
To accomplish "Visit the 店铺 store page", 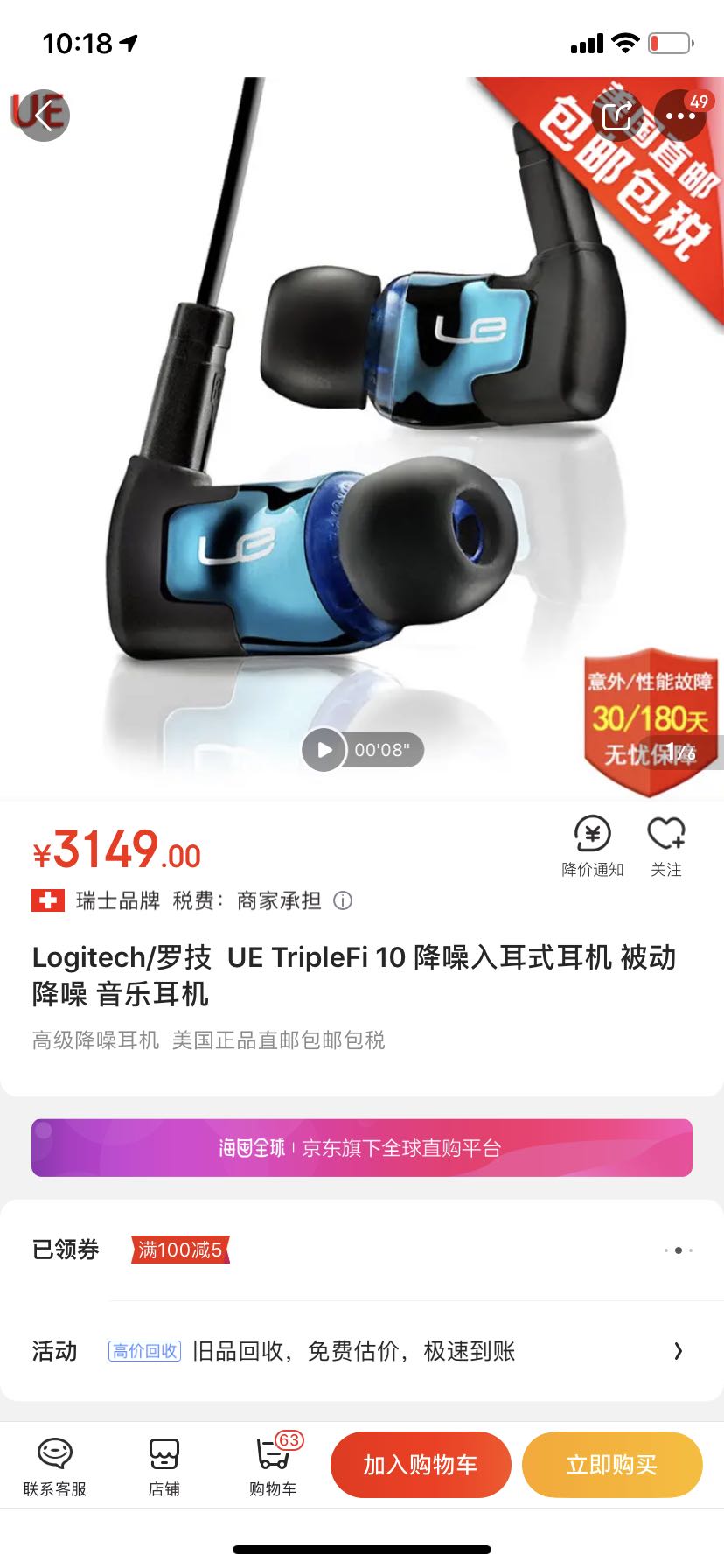I will click(x=164, y=1463).
